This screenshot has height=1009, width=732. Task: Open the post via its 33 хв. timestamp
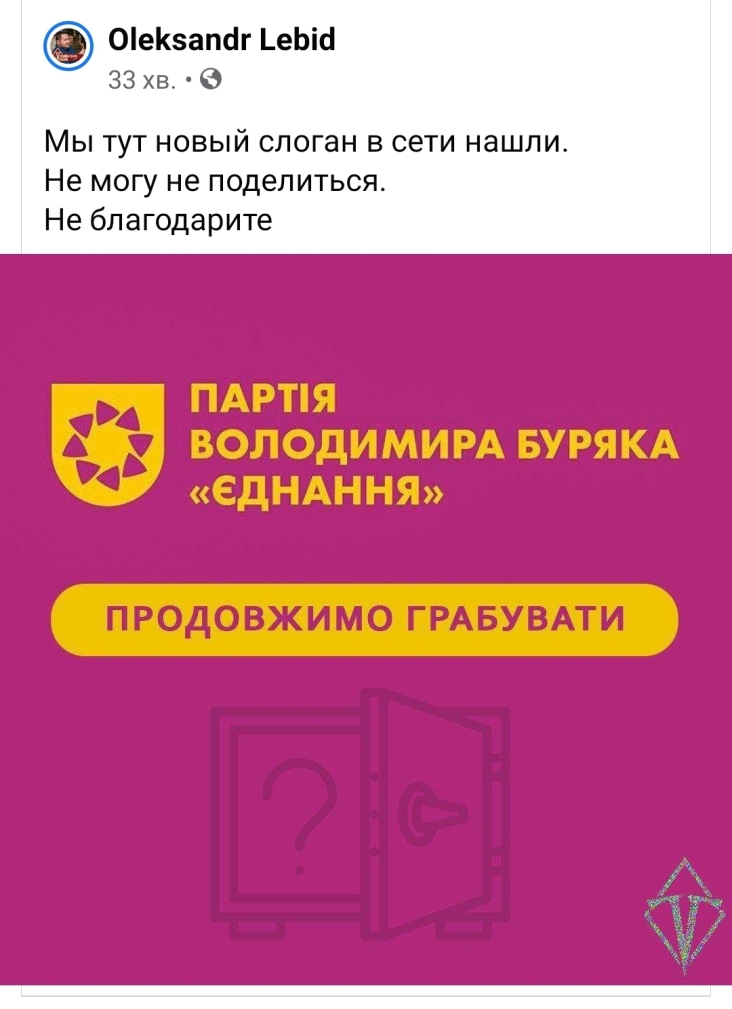pyautogui.click(x=141, y=80)
